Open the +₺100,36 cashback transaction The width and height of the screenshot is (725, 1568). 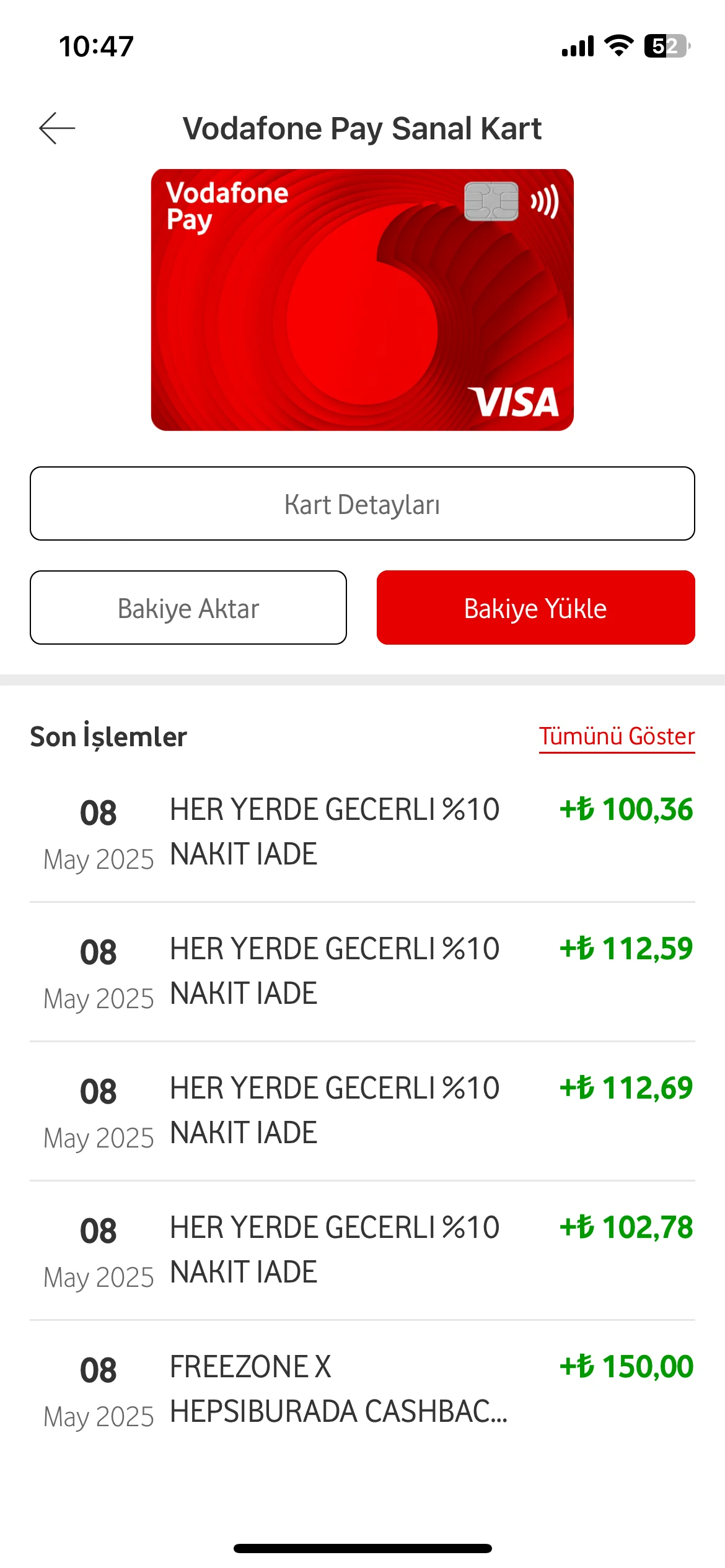click(362, 832)
